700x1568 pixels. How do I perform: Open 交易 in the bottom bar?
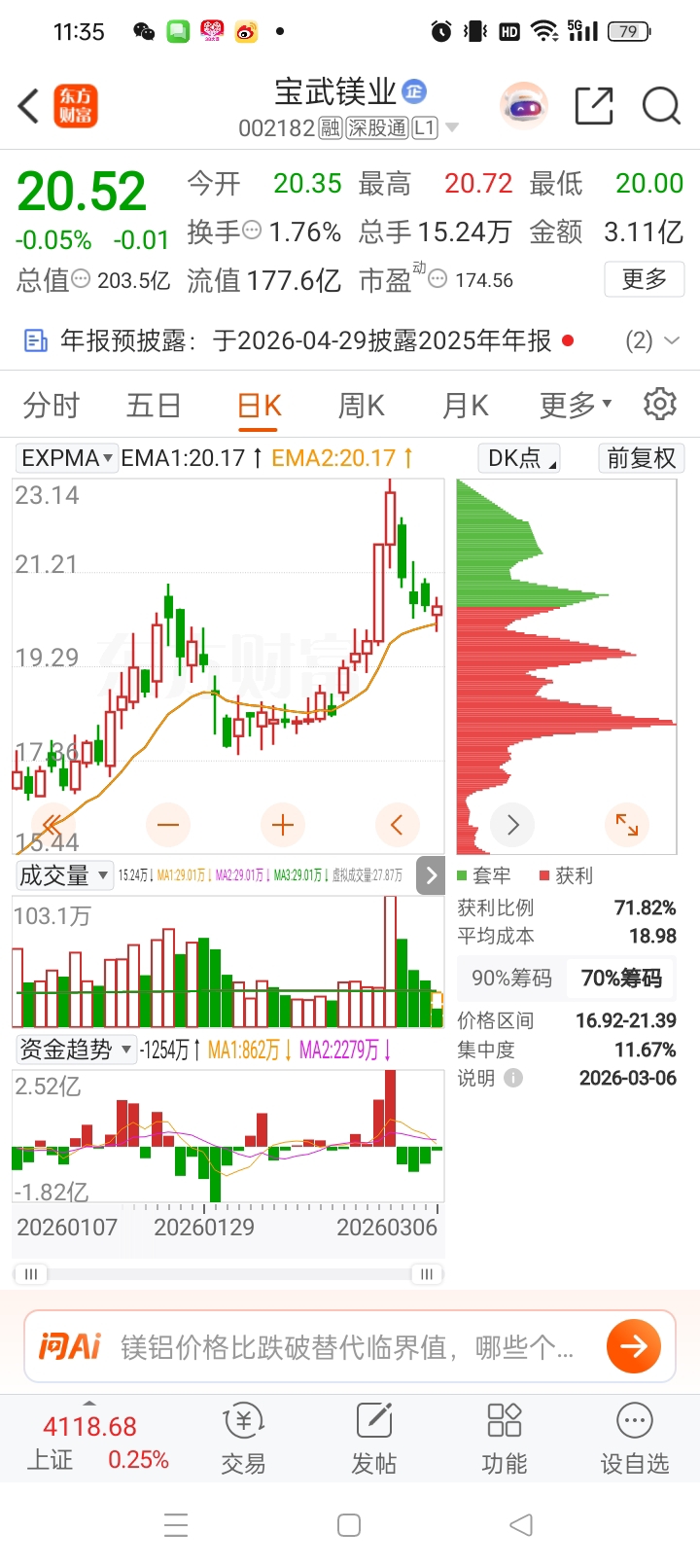(x=243, y=1439)
